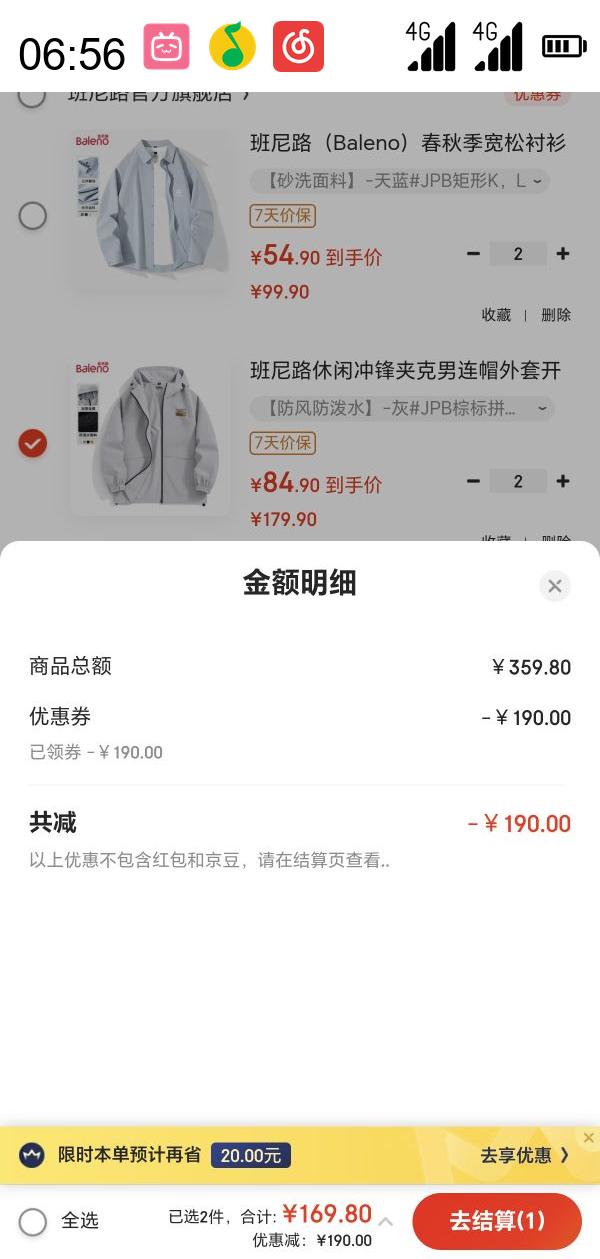Viewport: 600px width, 1259px height.
Task: Decrease quantity of 休闲冲锋夹克
Action: tap(473, 481)
